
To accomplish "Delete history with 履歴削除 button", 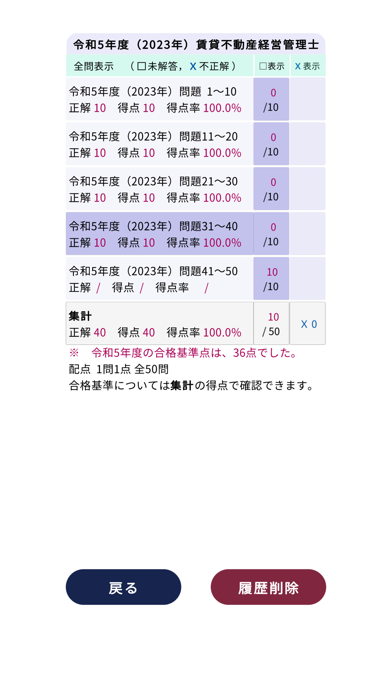I will click(x=268, y=587).
